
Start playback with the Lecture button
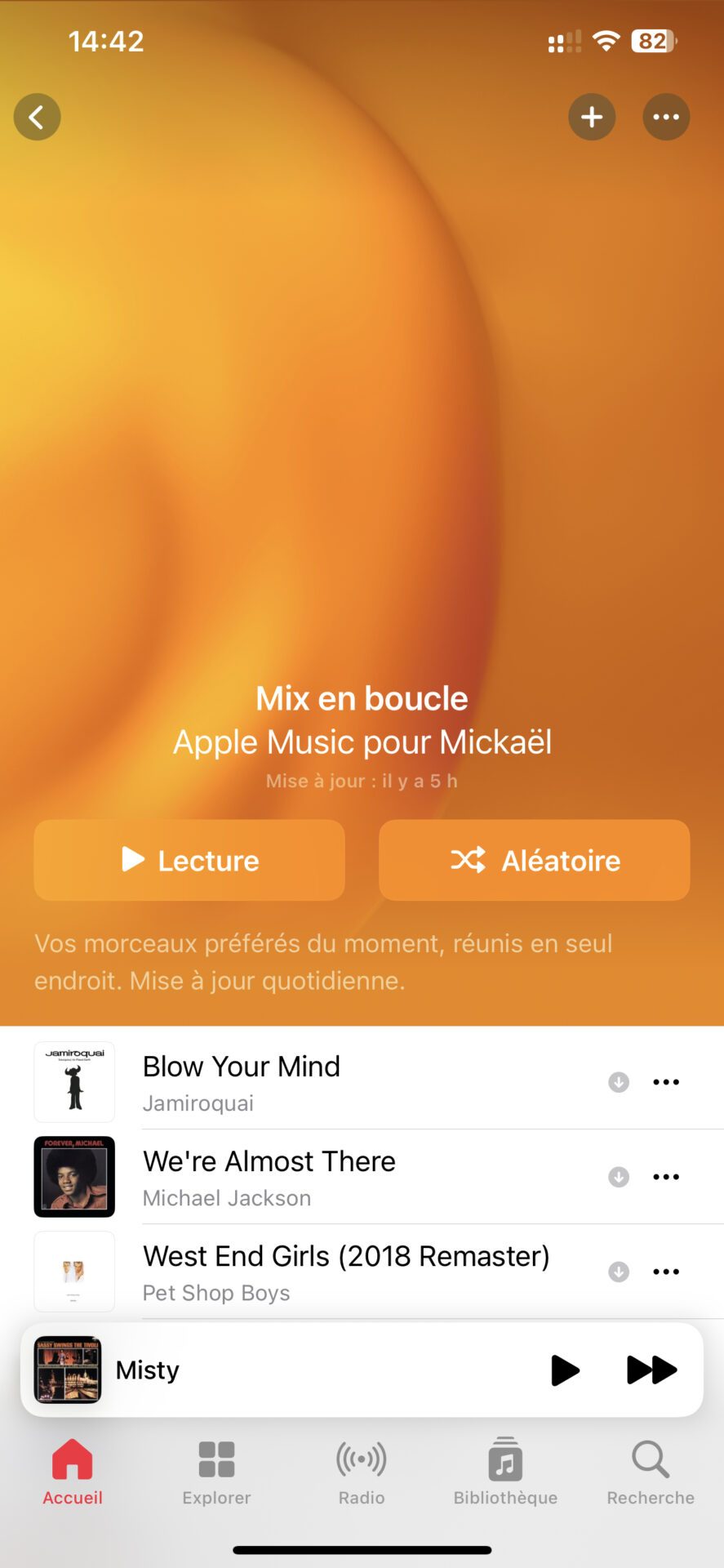(x=189, y=860)
